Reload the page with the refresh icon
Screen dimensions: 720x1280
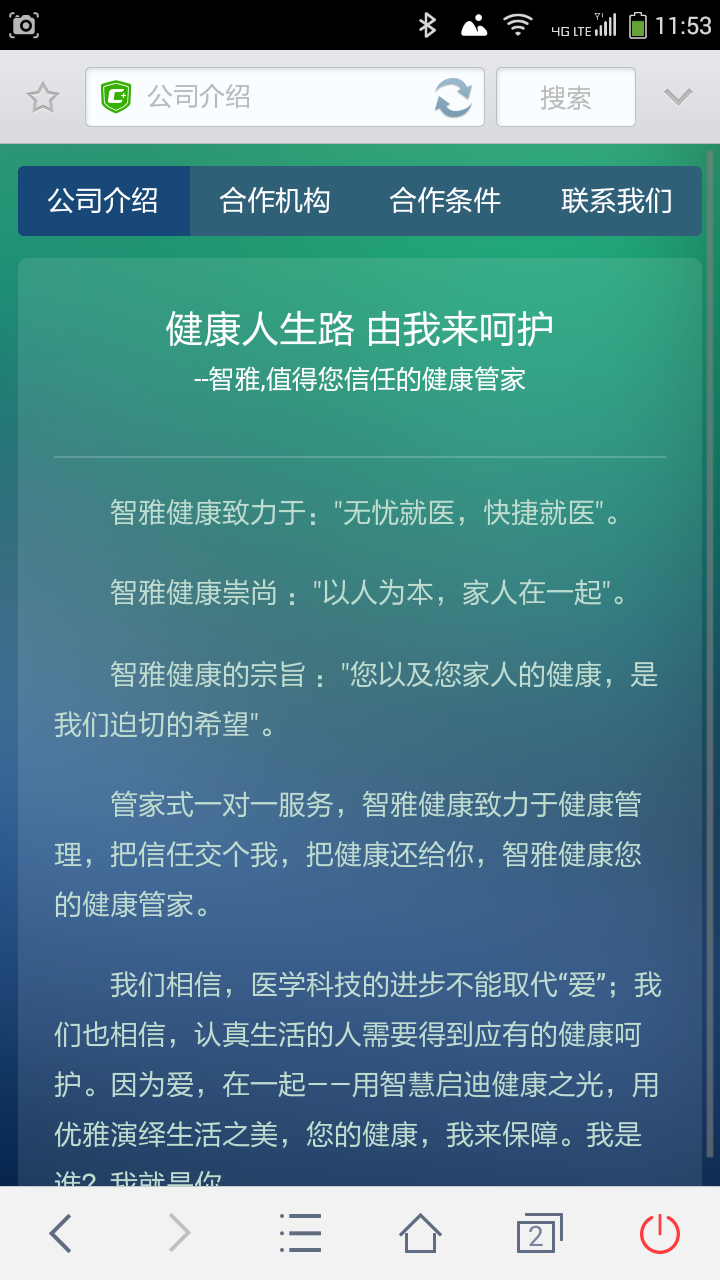click(453, 97)
